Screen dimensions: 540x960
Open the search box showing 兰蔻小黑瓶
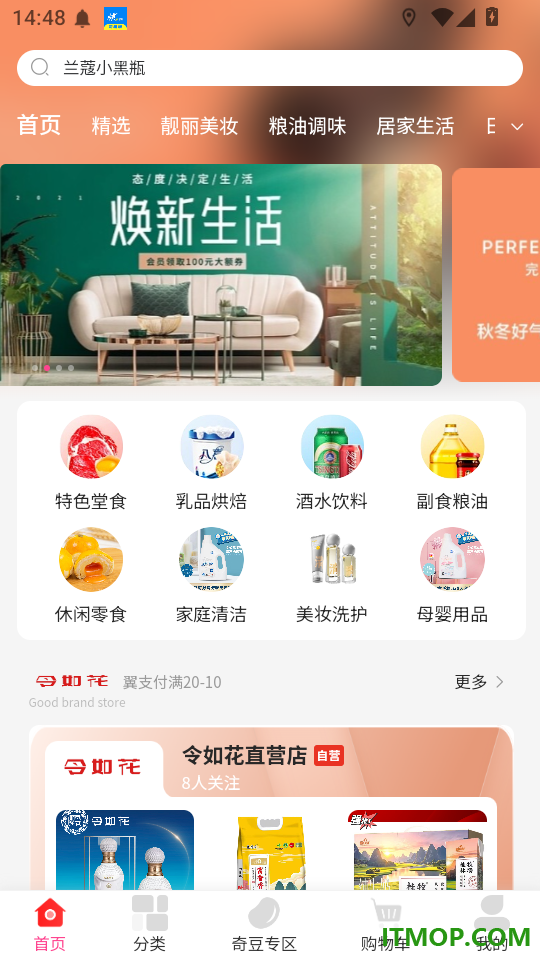click(x=270, y=67)
